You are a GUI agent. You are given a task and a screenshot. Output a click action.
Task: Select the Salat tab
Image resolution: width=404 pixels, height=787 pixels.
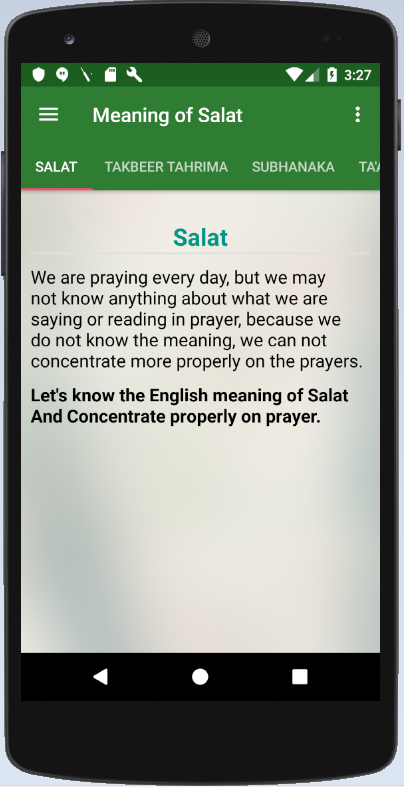point(56,167)
